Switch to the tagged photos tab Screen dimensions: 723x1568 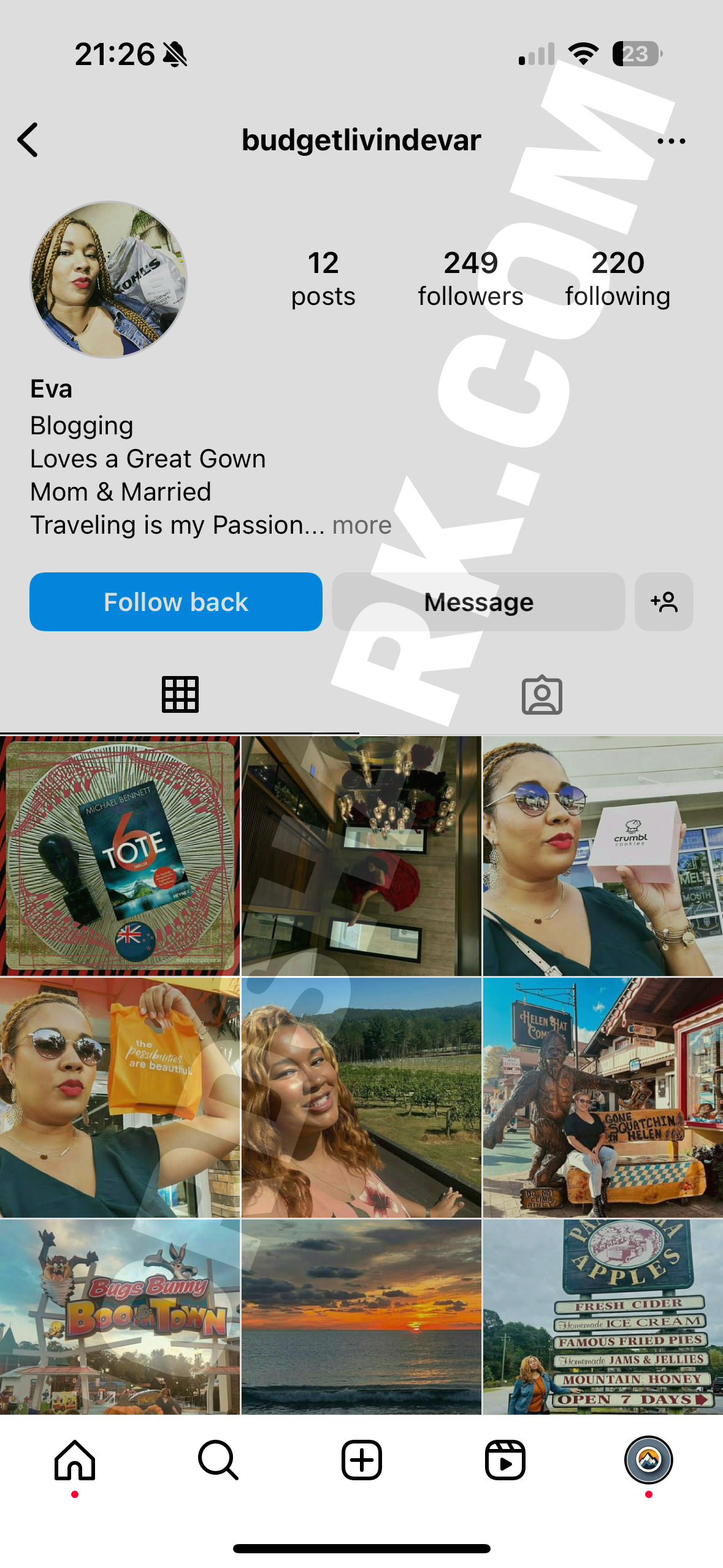(x=541, y=695)
